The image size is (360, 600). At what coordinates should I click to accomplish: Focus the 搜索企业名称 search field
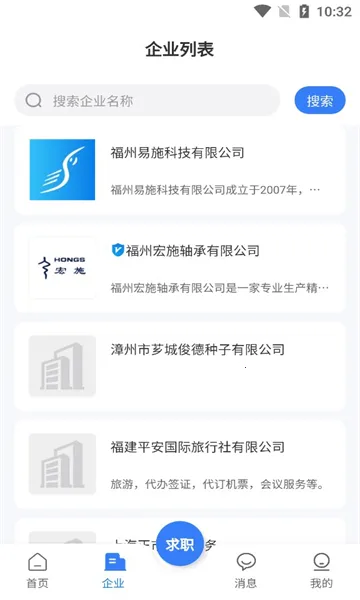pyautogui.click(x=147, y=101)
